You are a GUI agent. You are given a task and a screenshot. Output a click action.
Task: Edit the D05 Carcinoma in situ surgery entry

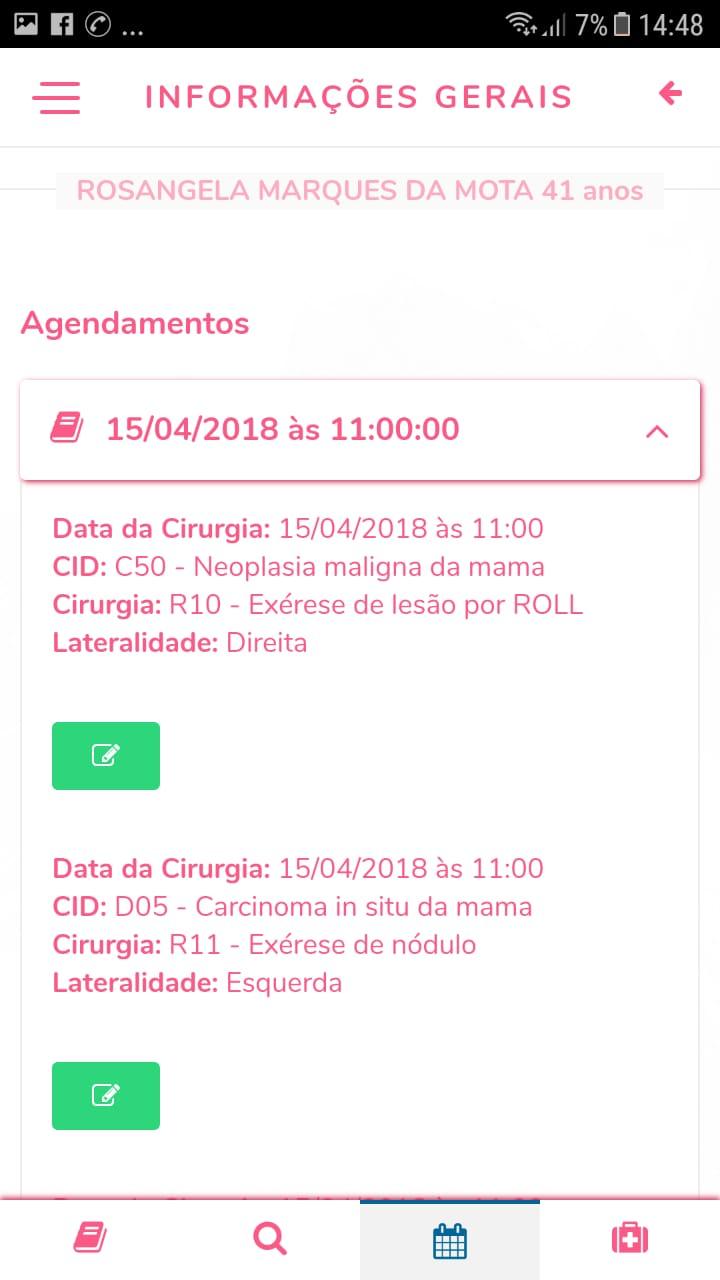pyautogui.click(x=106, y=1096)
